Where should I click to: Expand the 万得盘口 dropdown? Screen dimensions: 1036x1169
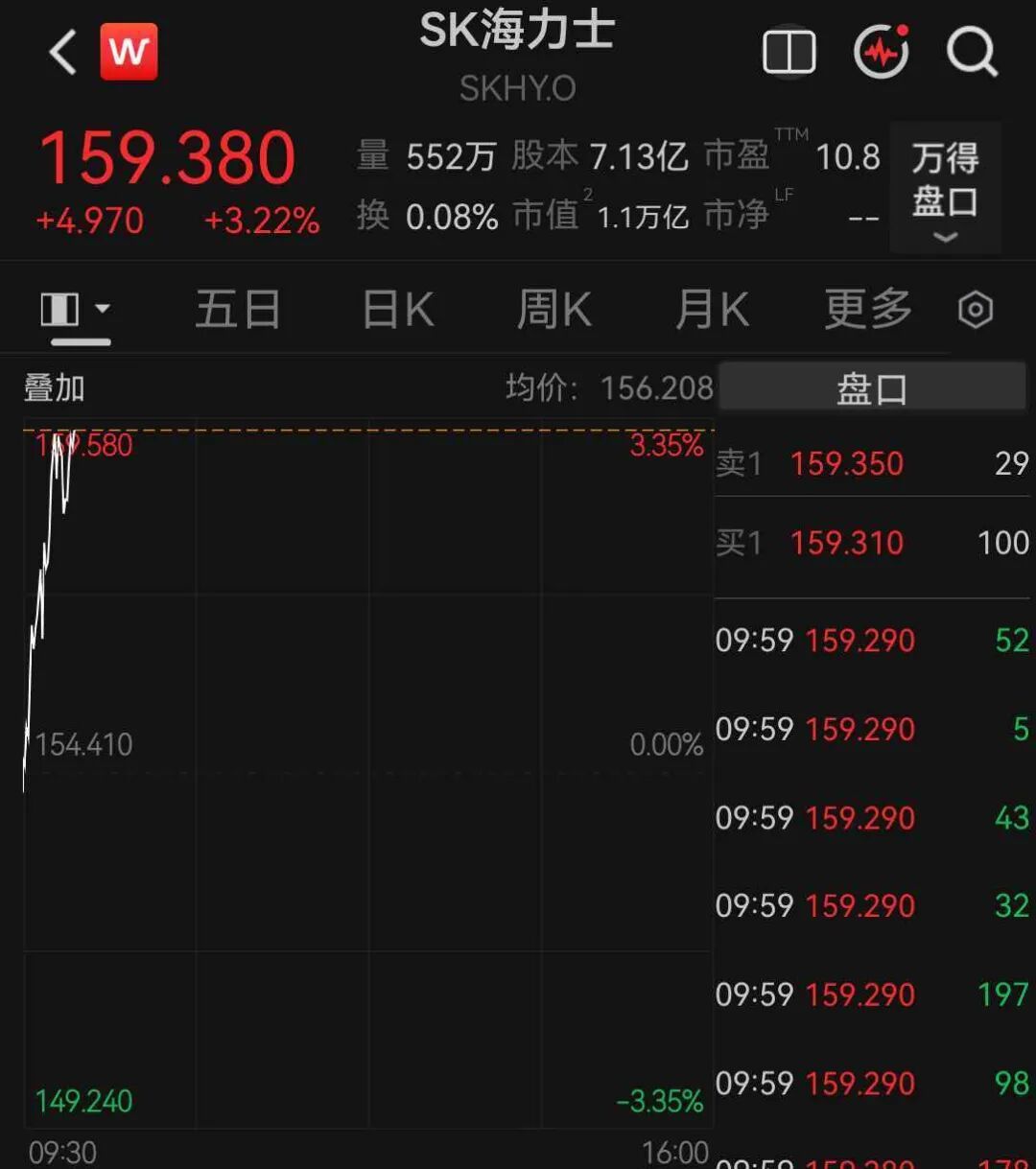(x=945, y=187)
